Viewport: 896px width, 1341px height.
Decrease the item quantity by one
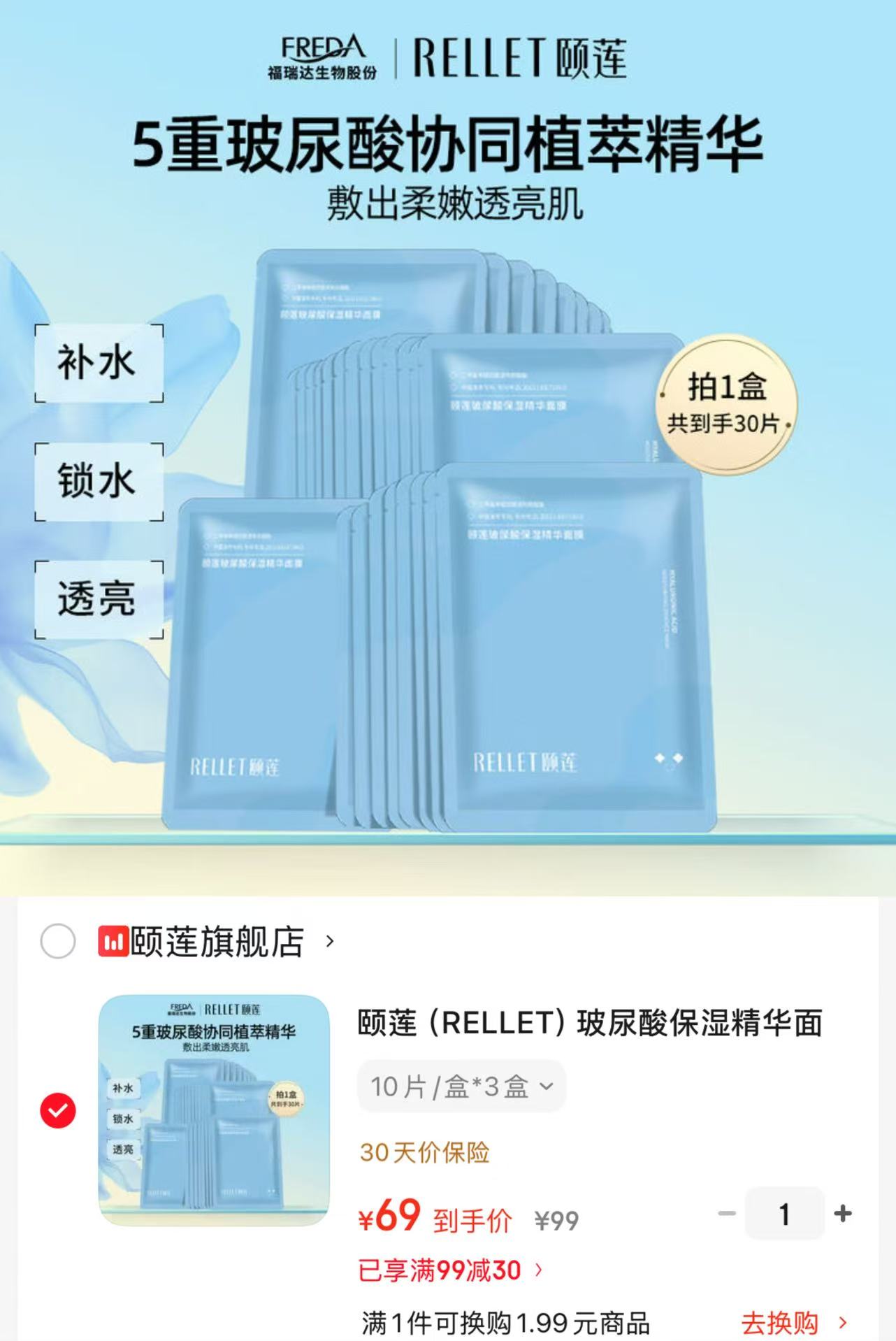[727, 1214]
